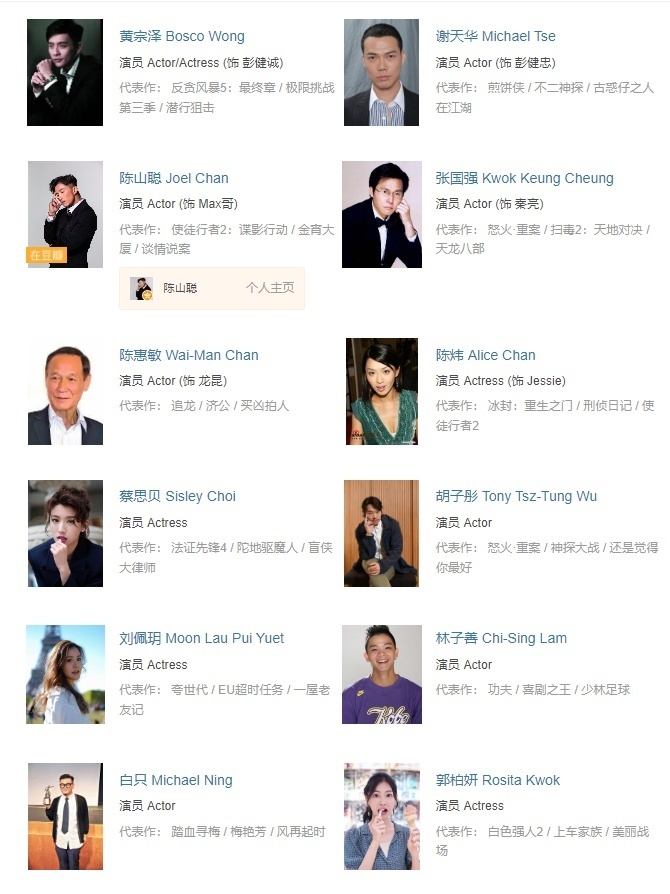Open Moon Lau Pui Yuet's link

[x=201, y=638]
